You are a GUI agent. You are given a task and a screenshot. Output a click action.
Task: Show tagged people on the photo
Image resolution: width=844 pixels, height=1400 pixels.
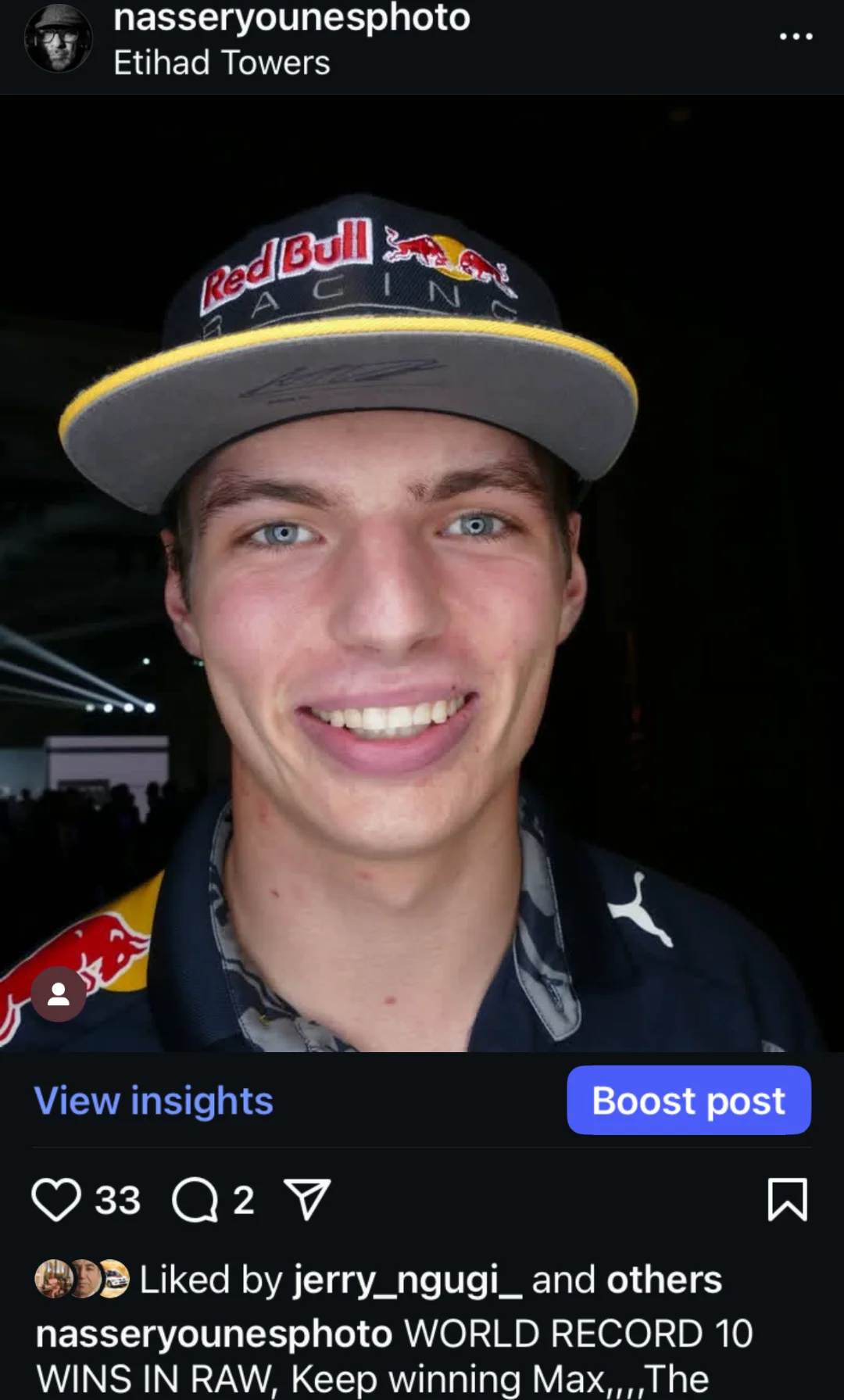coord(58,994)
